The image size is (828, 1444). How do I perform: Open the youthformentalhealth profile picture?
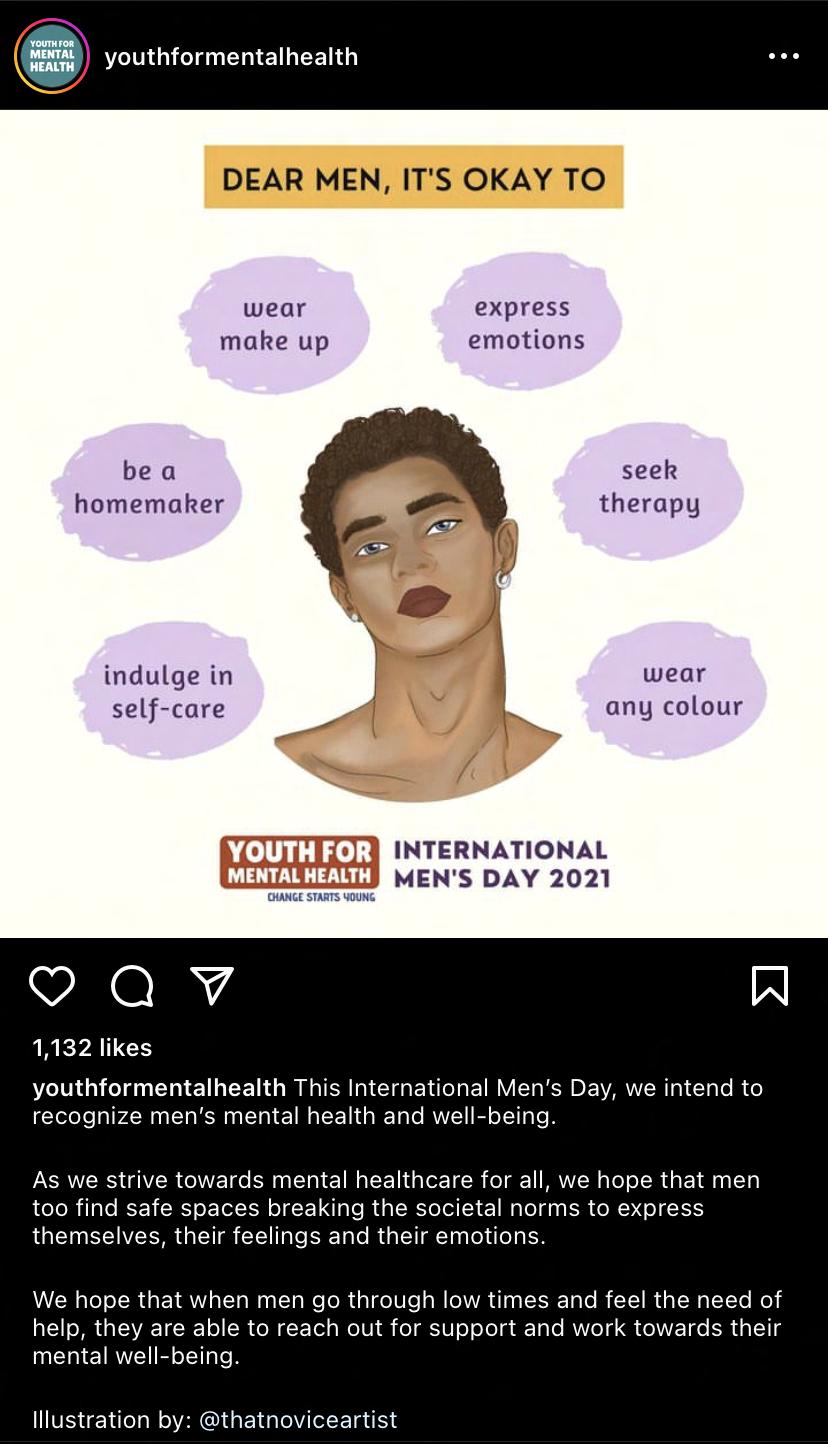point(52,56)
